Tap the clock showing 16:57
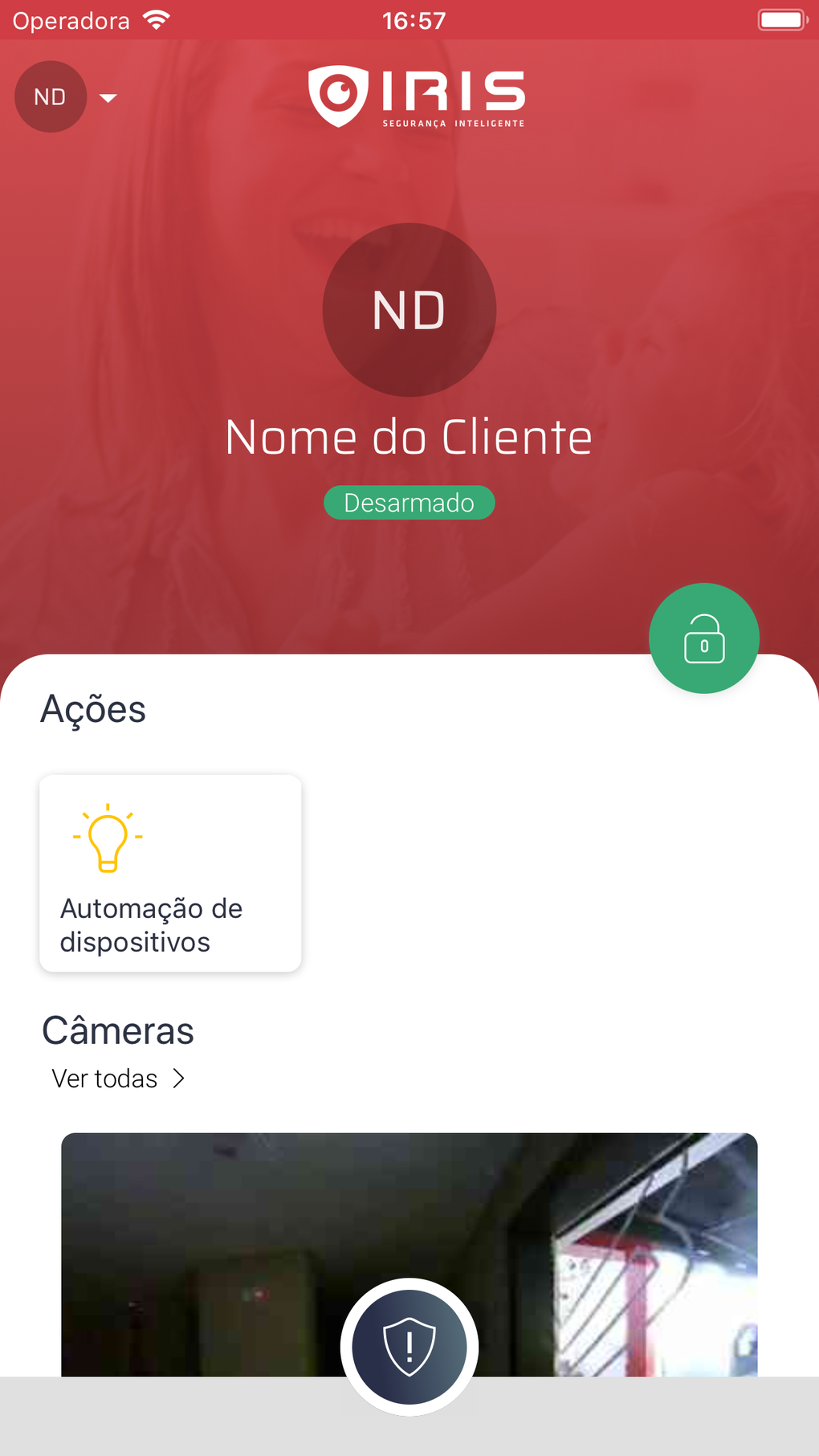 point(413,19)
